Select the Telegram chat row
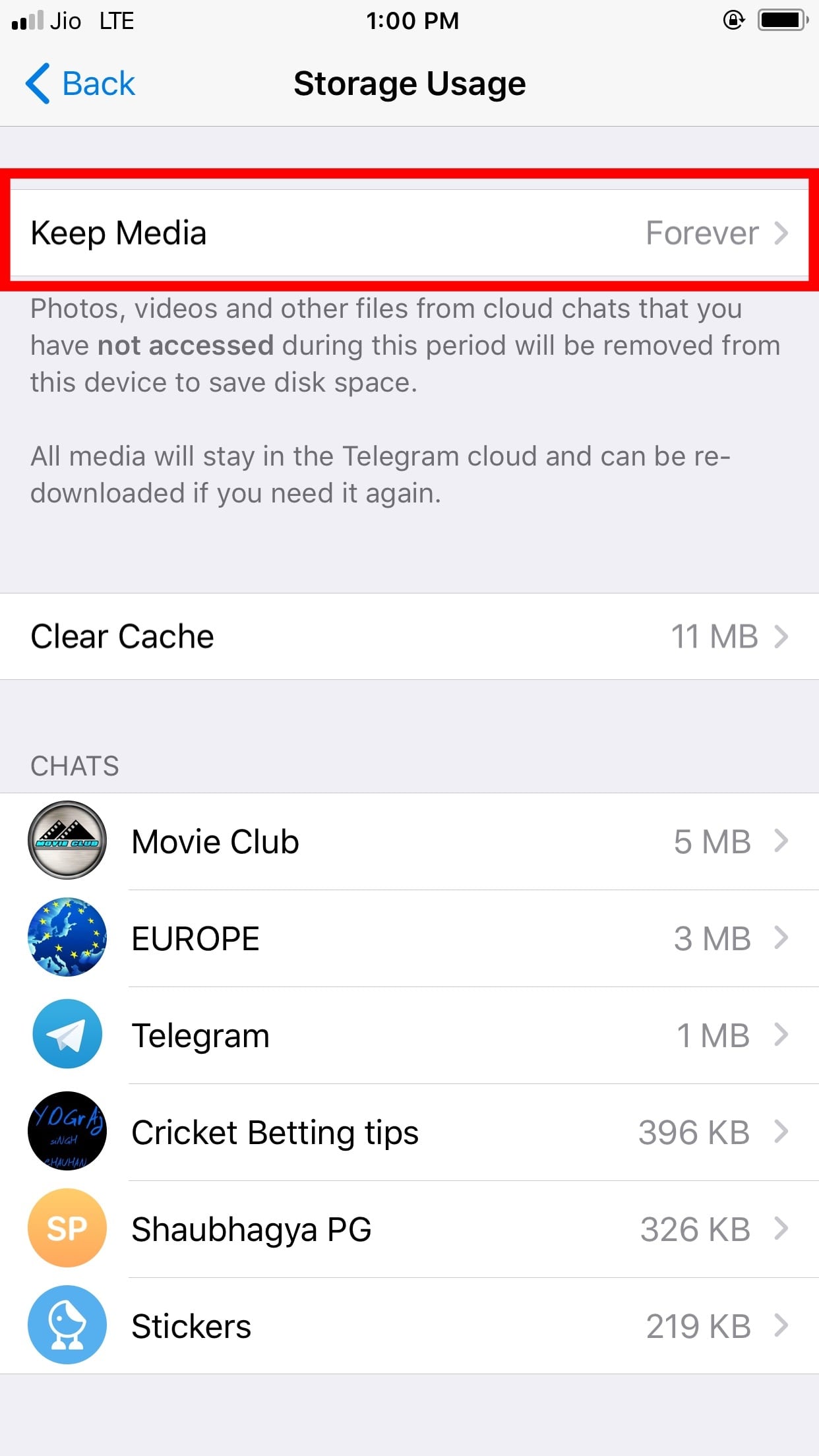The image size is (819, 1456). pos(409,1035)
